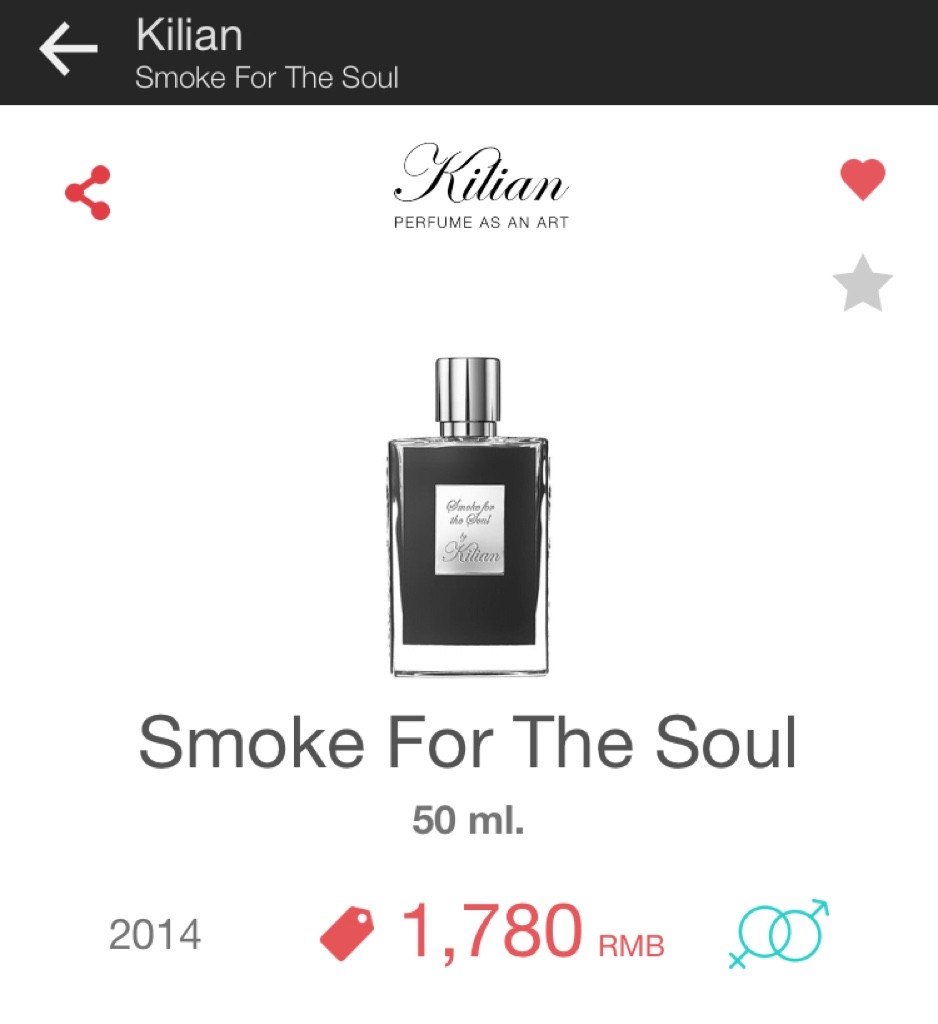
Task: Go back using the arrow icon
Action: click(68, 50)
